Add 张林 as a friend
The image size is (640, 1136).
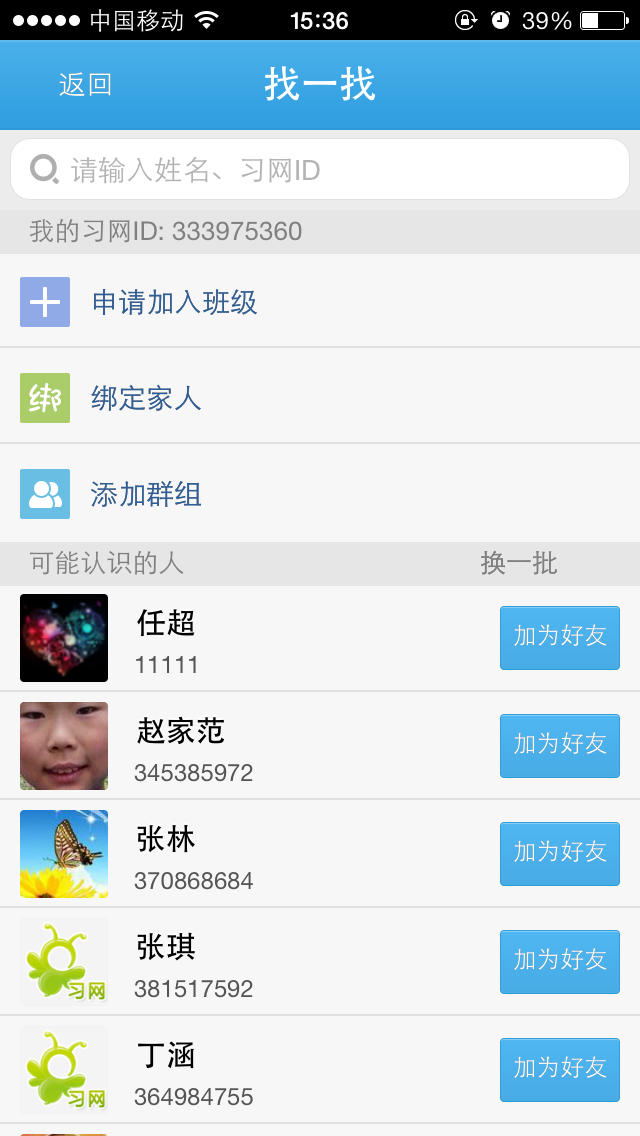point(559,853)
